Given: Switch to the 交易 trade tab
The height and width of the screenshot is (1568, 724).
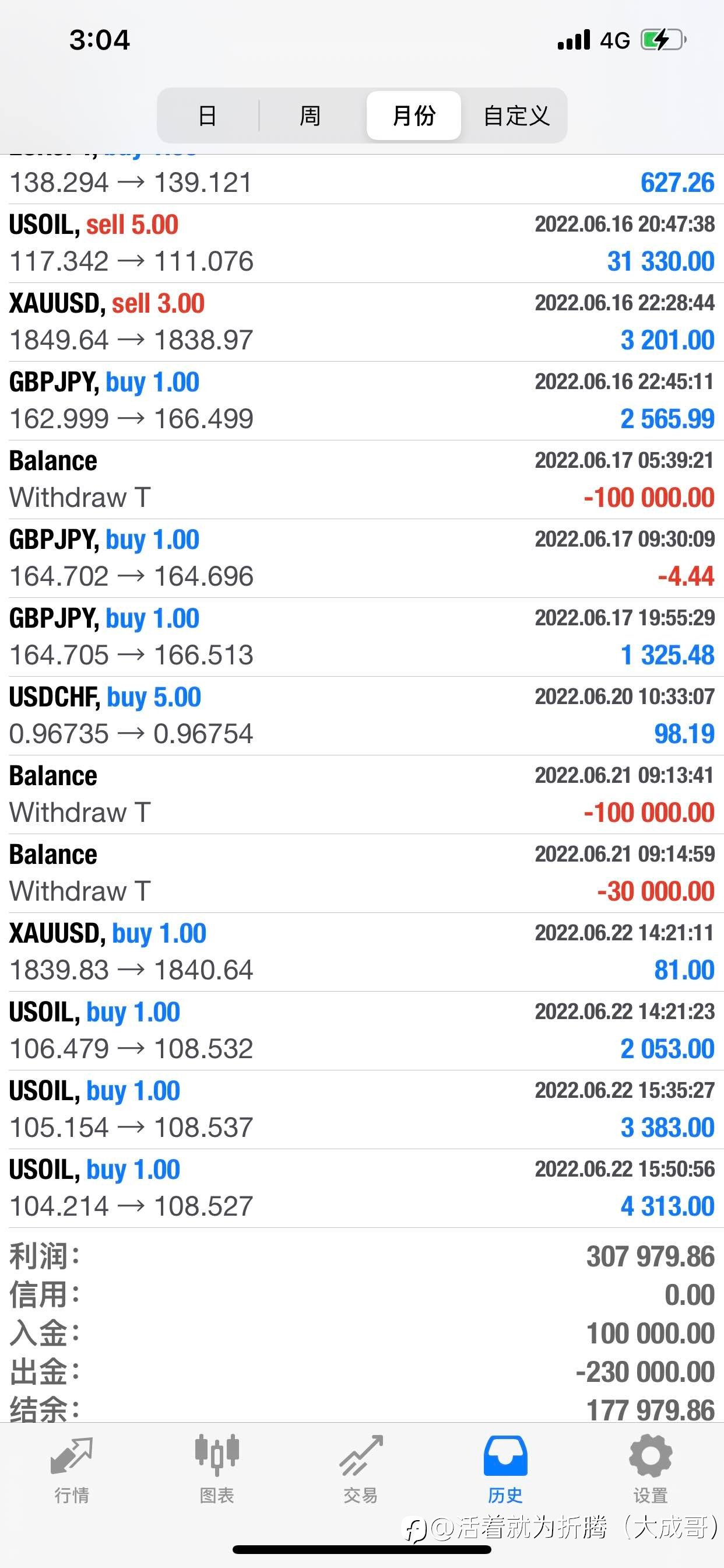Looking at the screenshot, I should tap(361, 1469).
